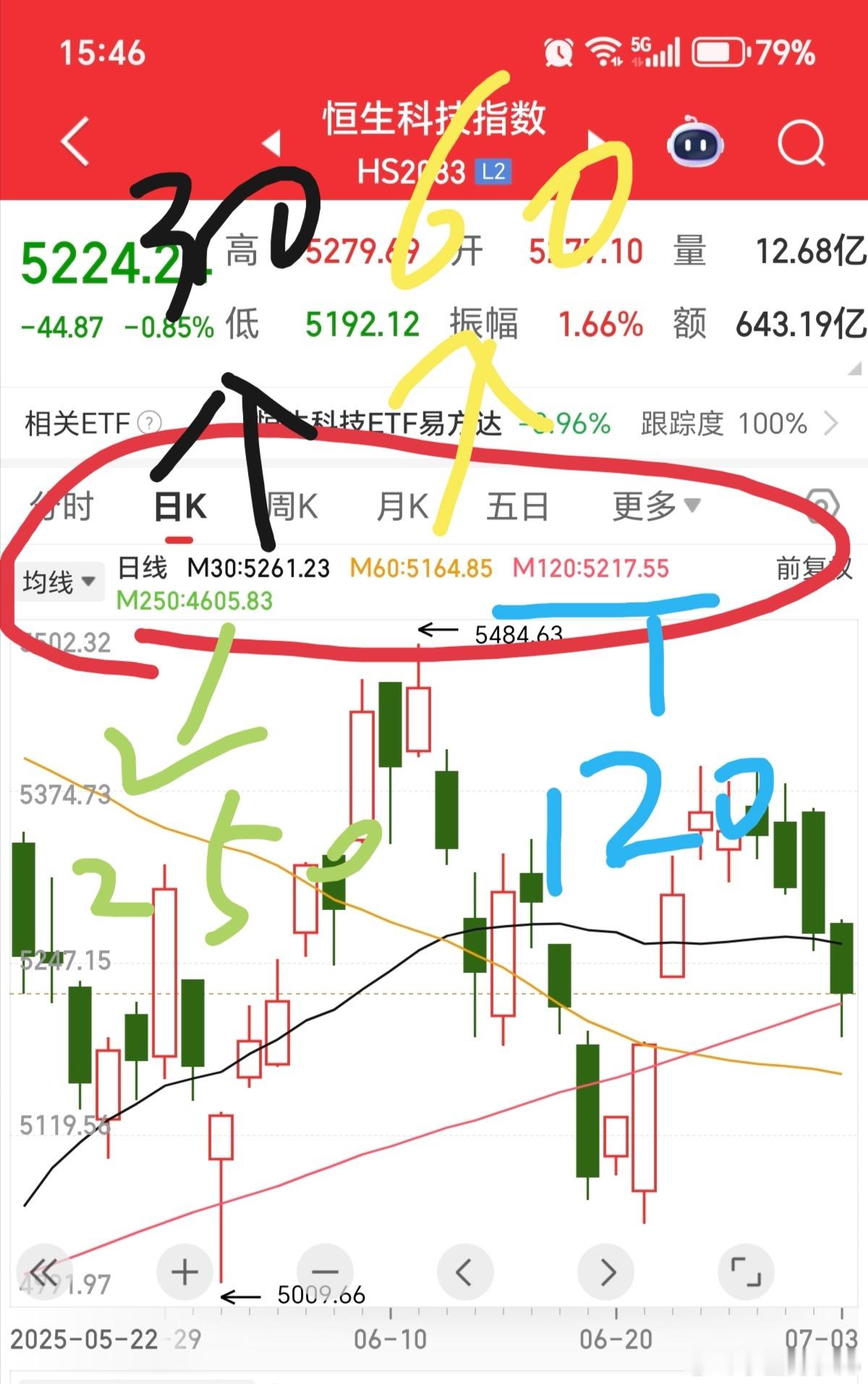Viewport: 868px width, 1384px height.
Task: Zoom in chart using plus icon
Action: click(183, 1271)
